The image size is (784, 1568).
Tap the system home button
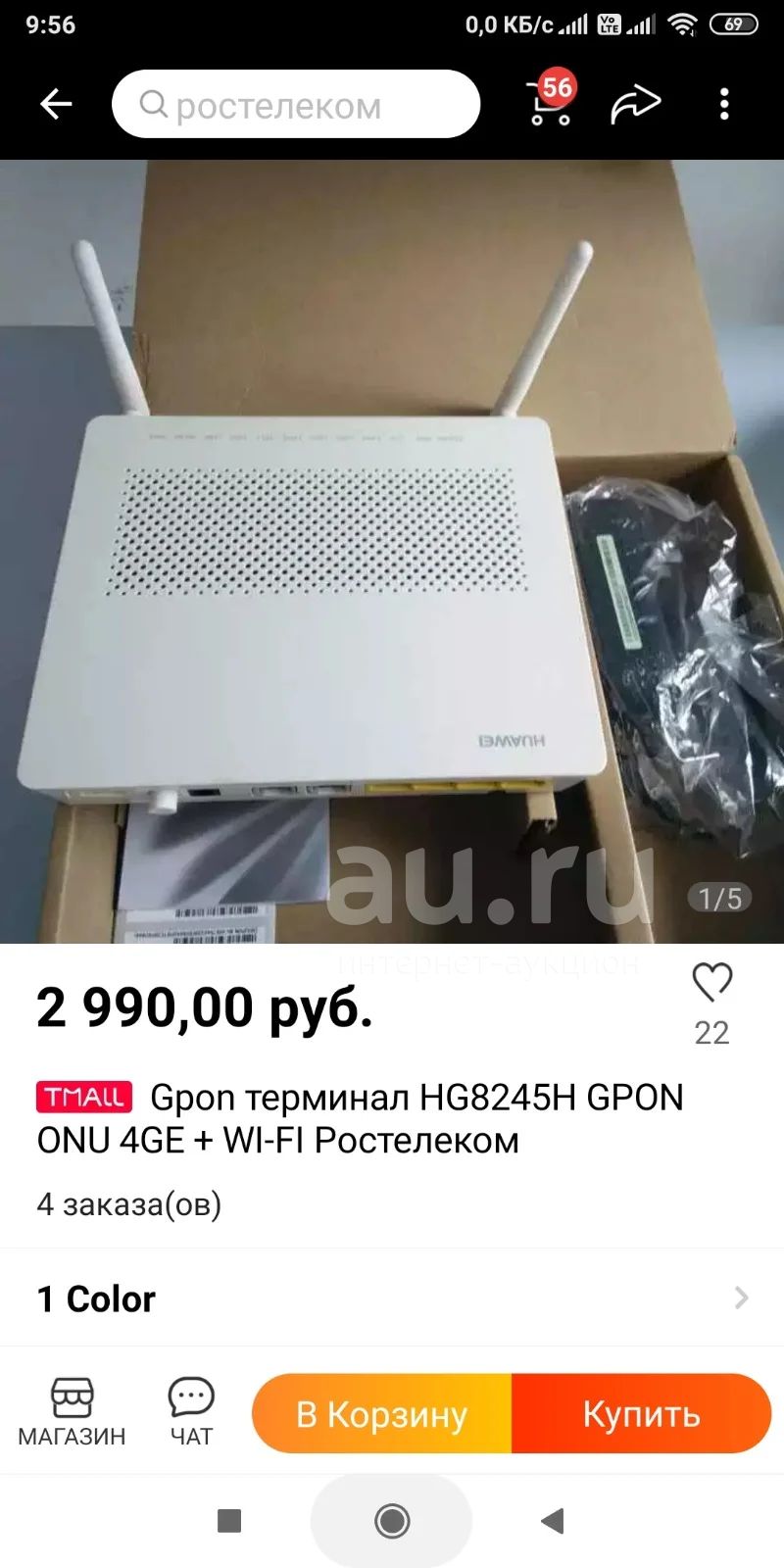point(392,1521)
